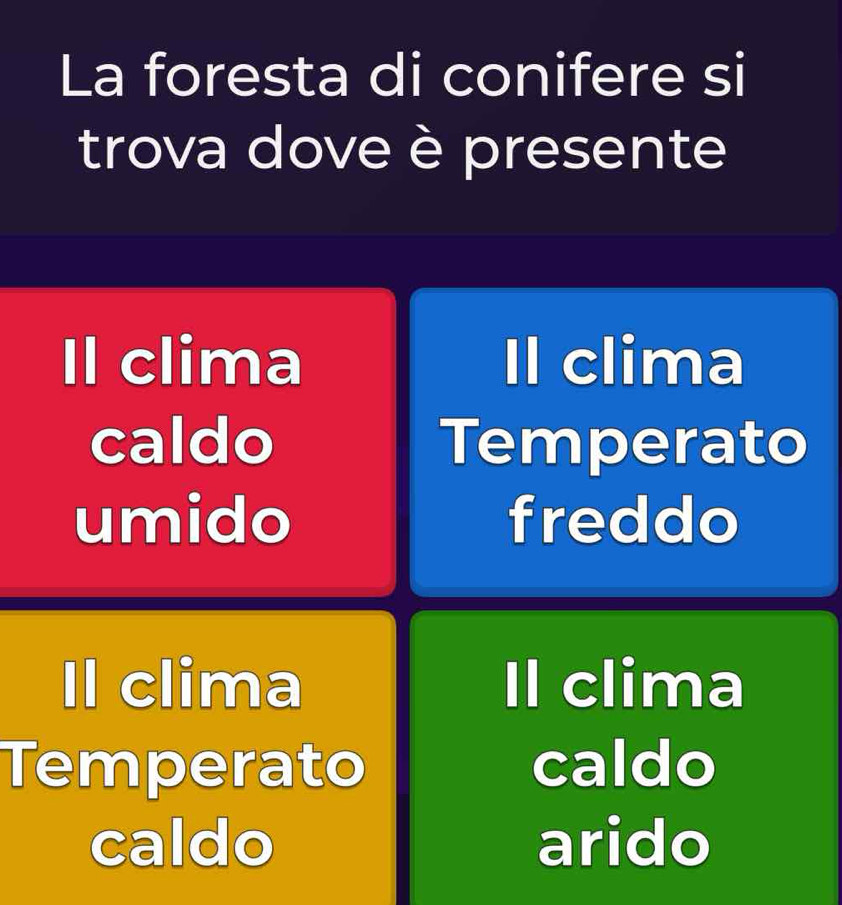
Task: Choose "Il clima Temperato freddo" answer
Action: pos(624,442)
